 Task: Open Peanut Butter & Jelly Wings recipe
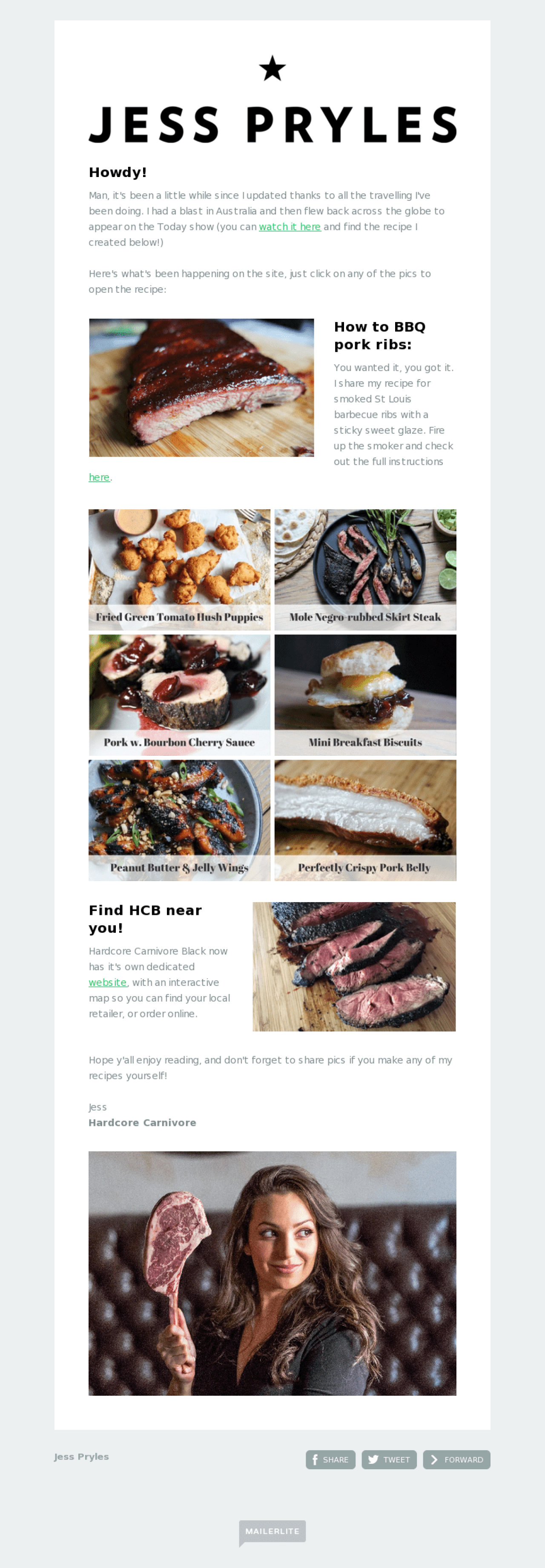180,820
